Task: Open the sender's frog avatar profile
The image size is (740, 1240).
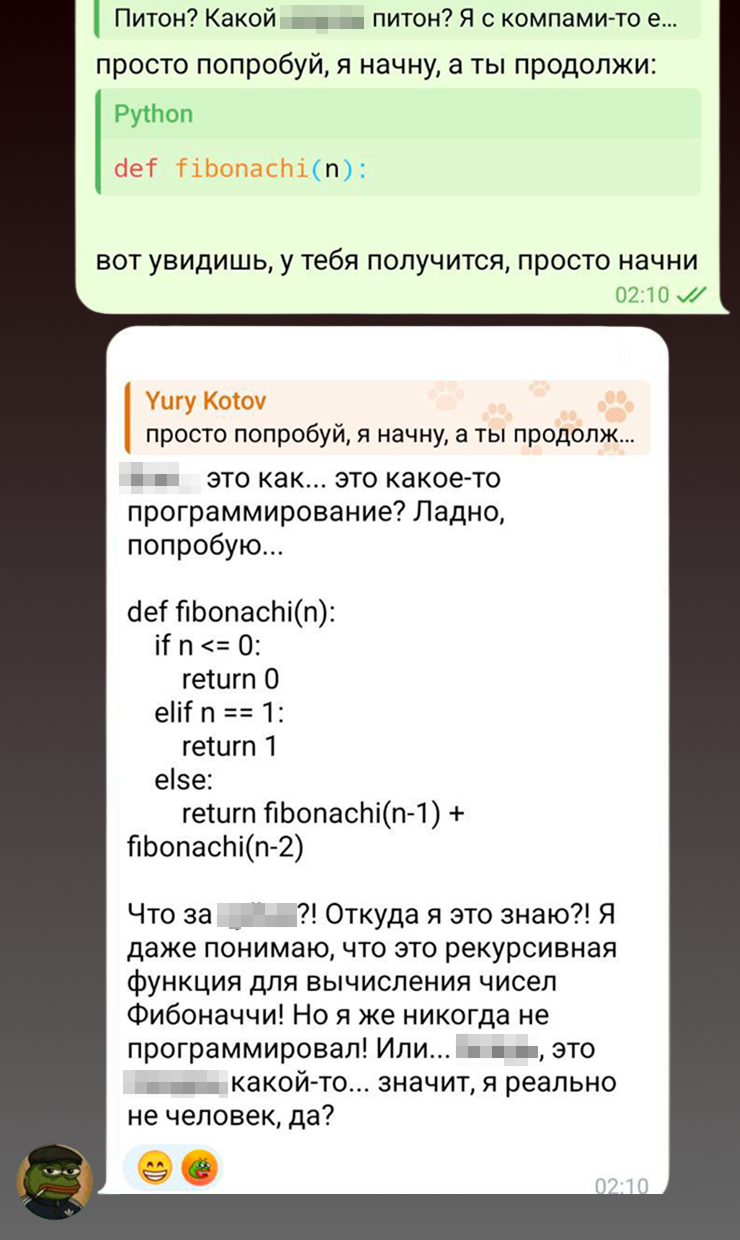Action: pyautogui.click(x=55, y=1181)
